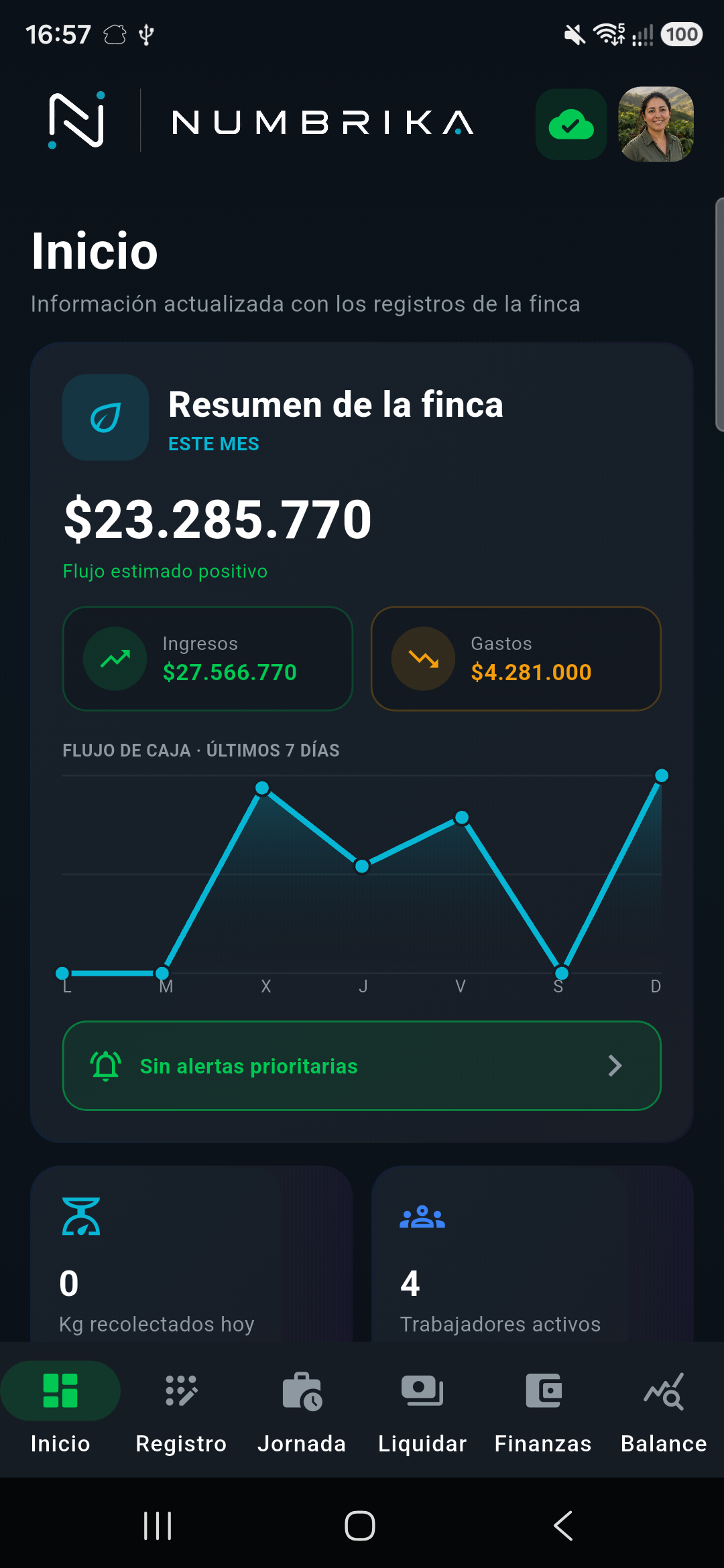Tap the green cloud sync status icon
This screenshot has height=1568, width=724.
(x=571, y=124)
